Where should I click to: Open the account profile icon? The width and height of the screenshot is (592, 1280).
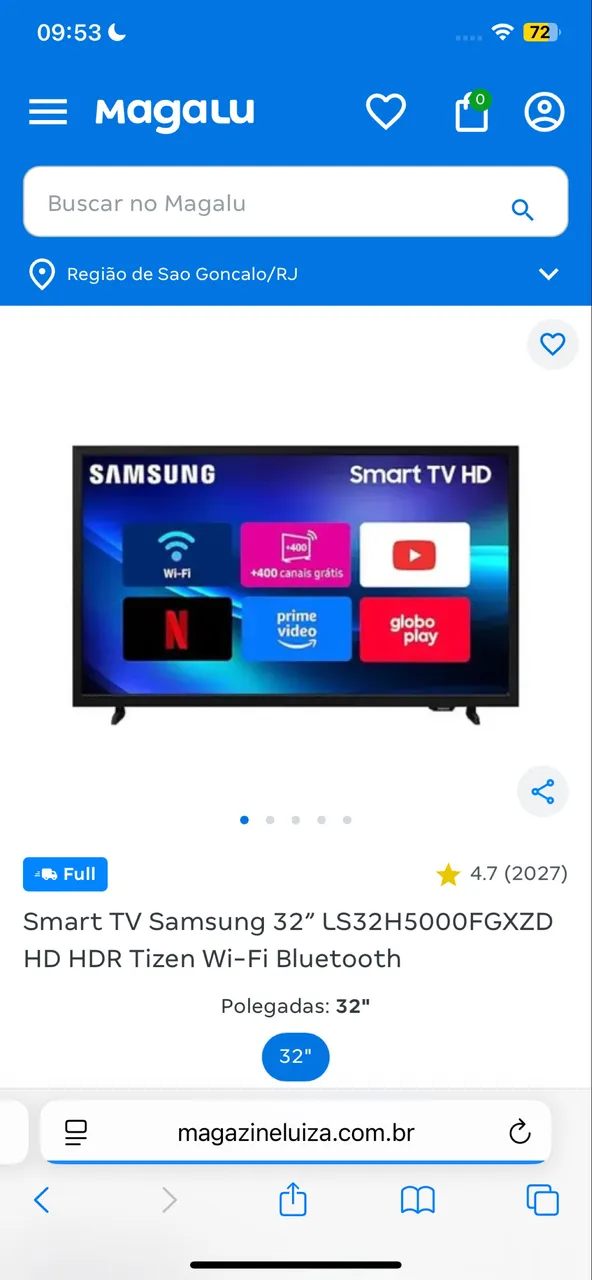pyautogui.click(x=544, y=112)
